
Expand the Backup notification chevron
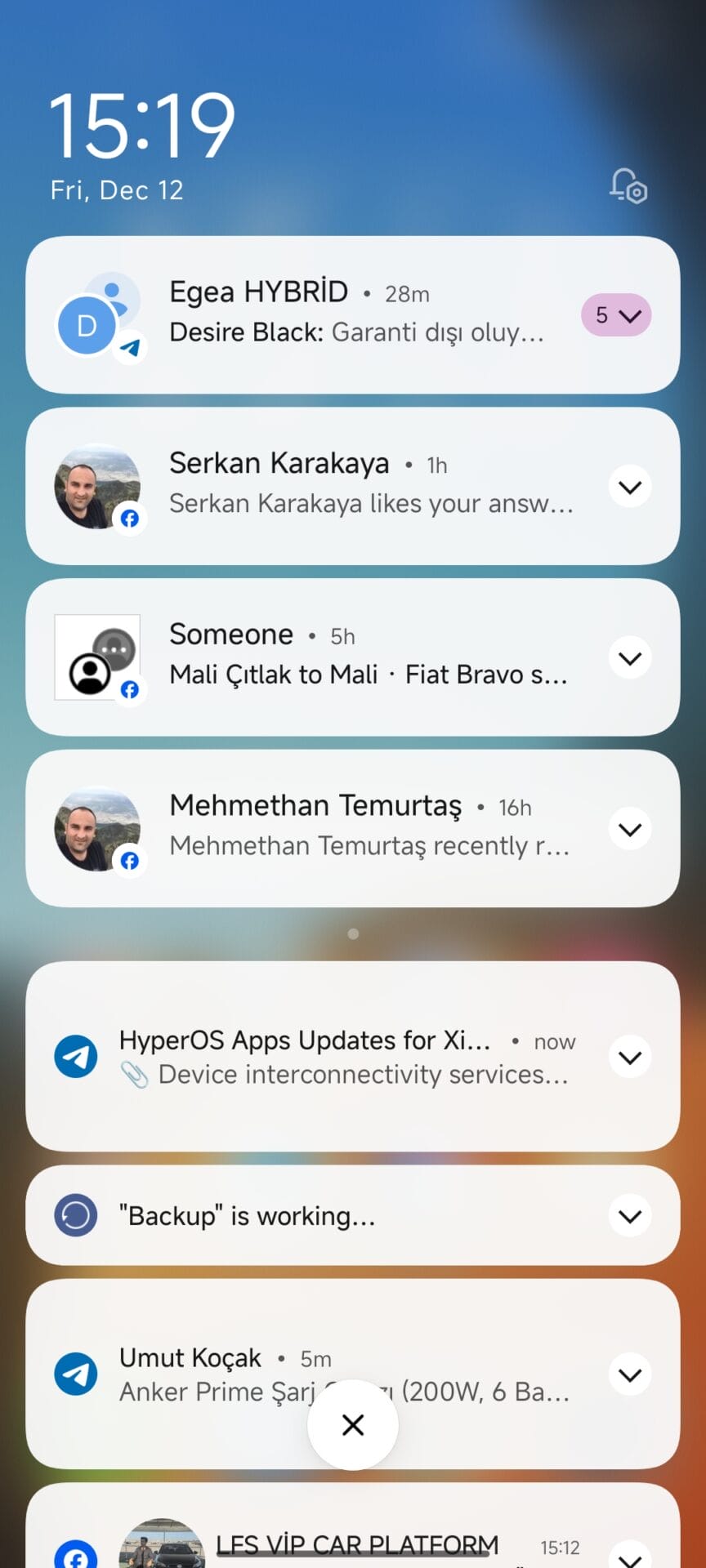pyautogui.click(x=630, y=1216)
